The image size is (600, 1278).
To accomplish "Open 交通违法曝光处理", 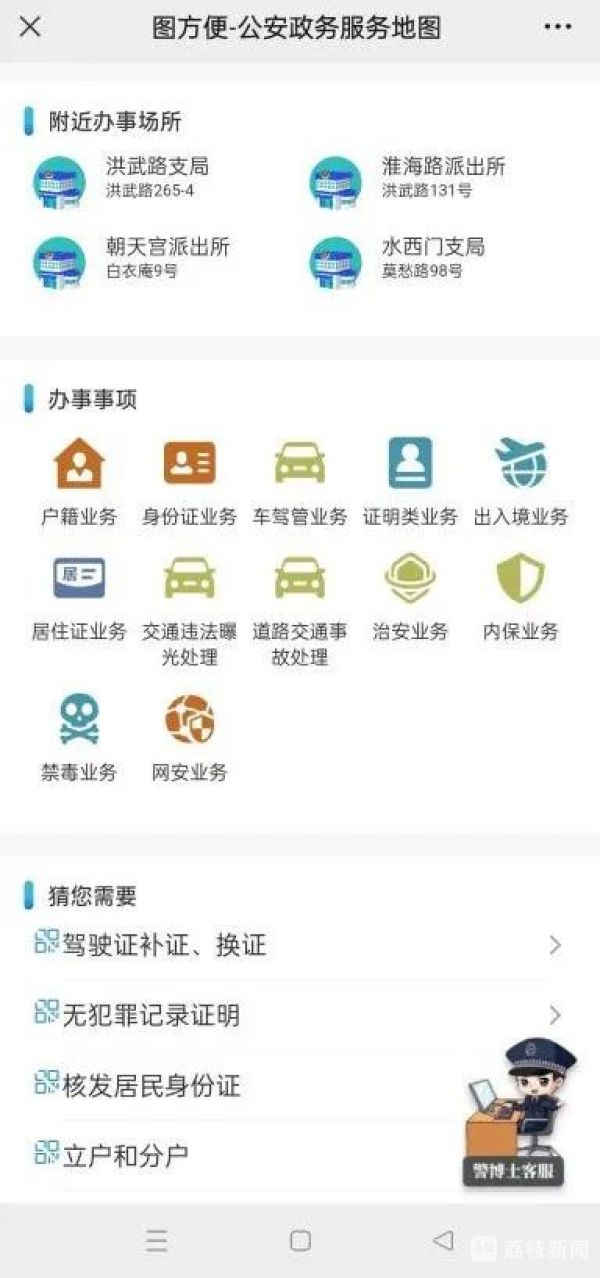I will (x=189, y=605).
